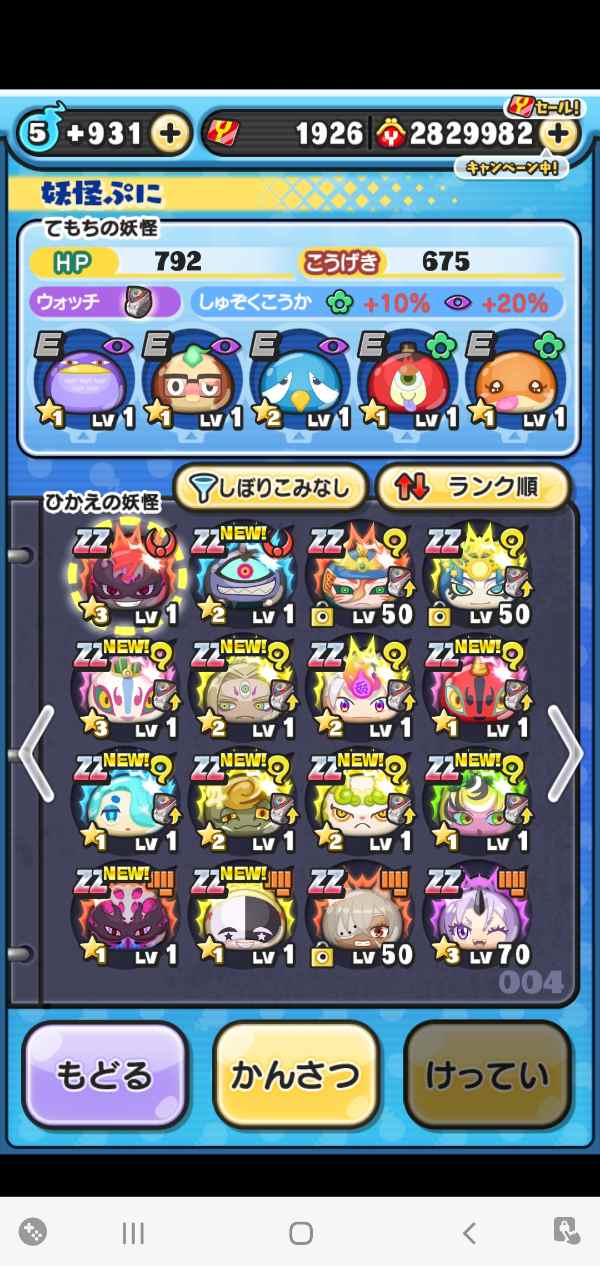The height and width of the screenshot is (1266, 600).
Task: Open the キャンペーン中 campaign banner
Action: (x=511, y=167)
